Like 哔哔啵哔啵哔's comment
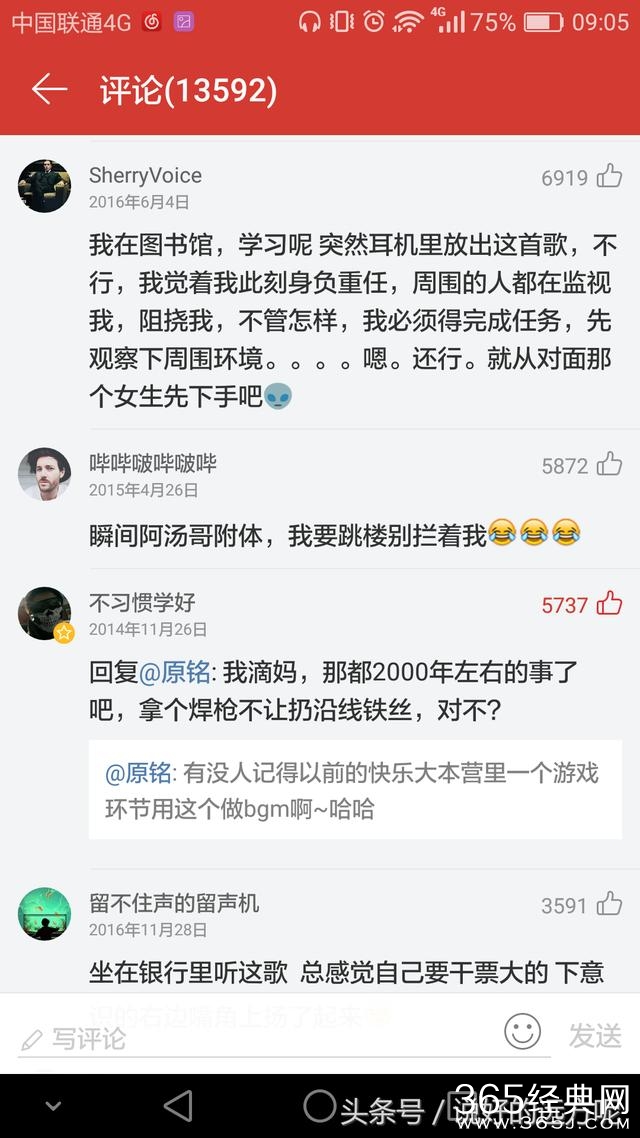 coord(609,465)
